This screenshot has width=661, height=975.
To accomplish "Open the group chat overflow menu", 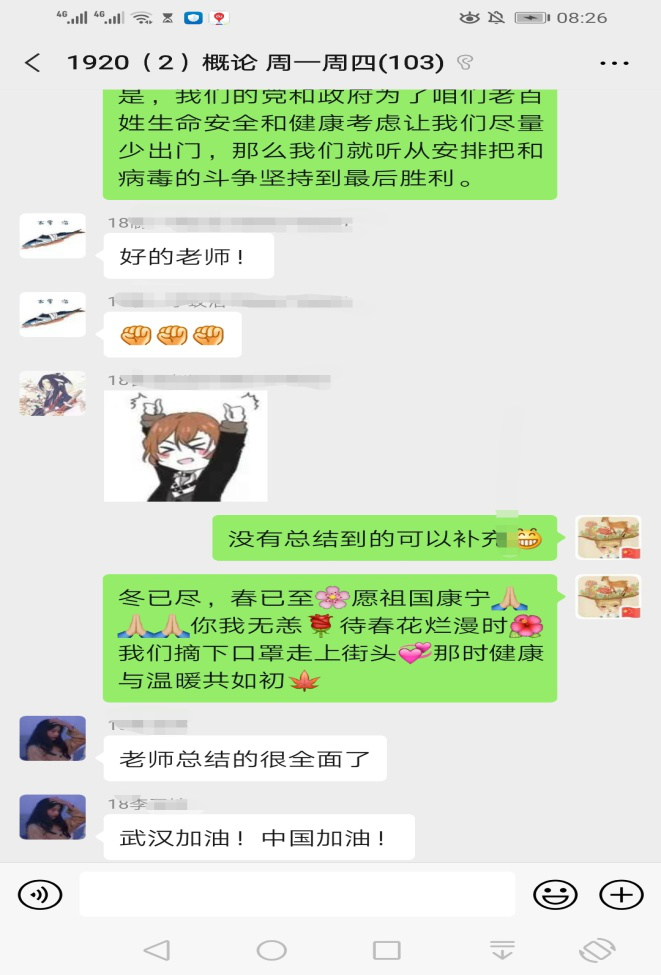I will click(x=614, y=63).
